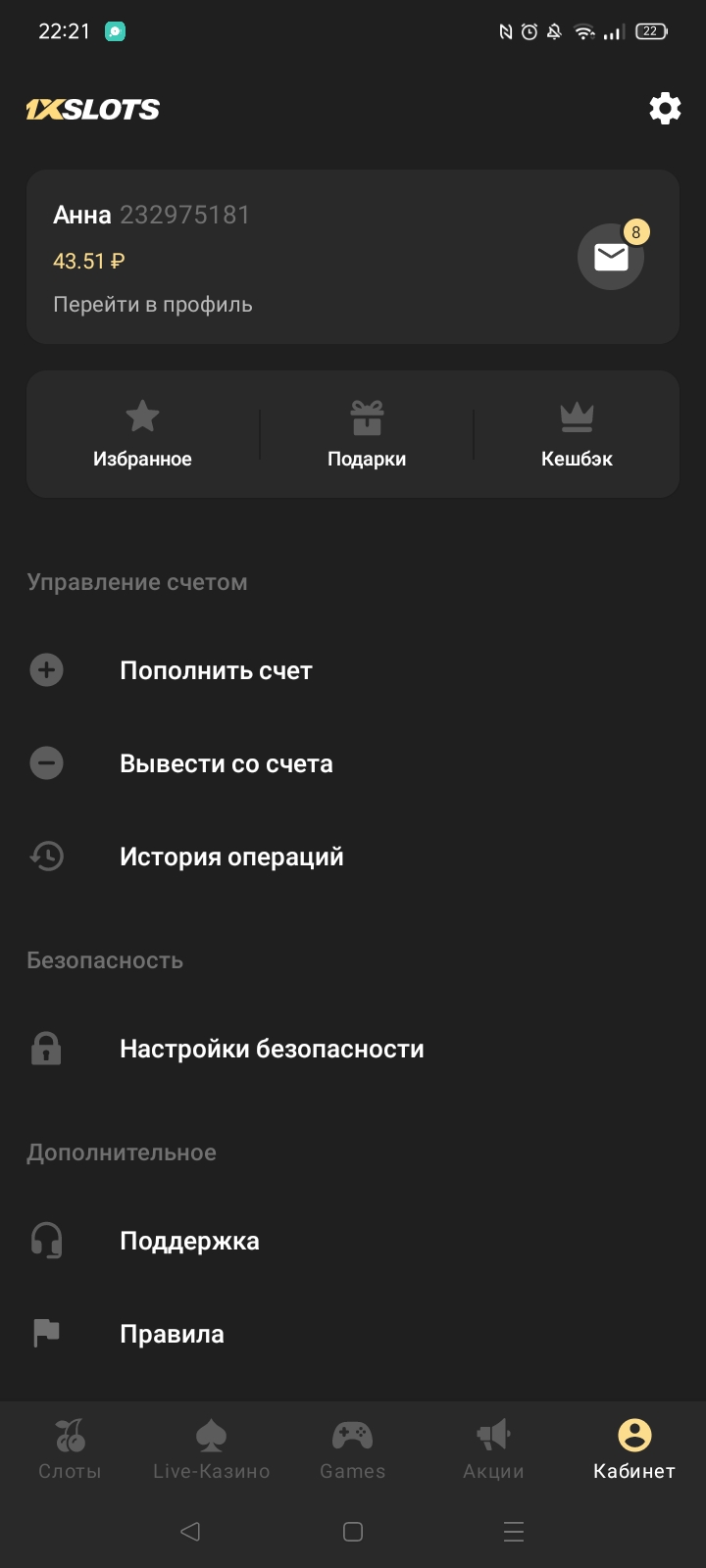Open the messages envelope with 8 unread

pos(611,257)
